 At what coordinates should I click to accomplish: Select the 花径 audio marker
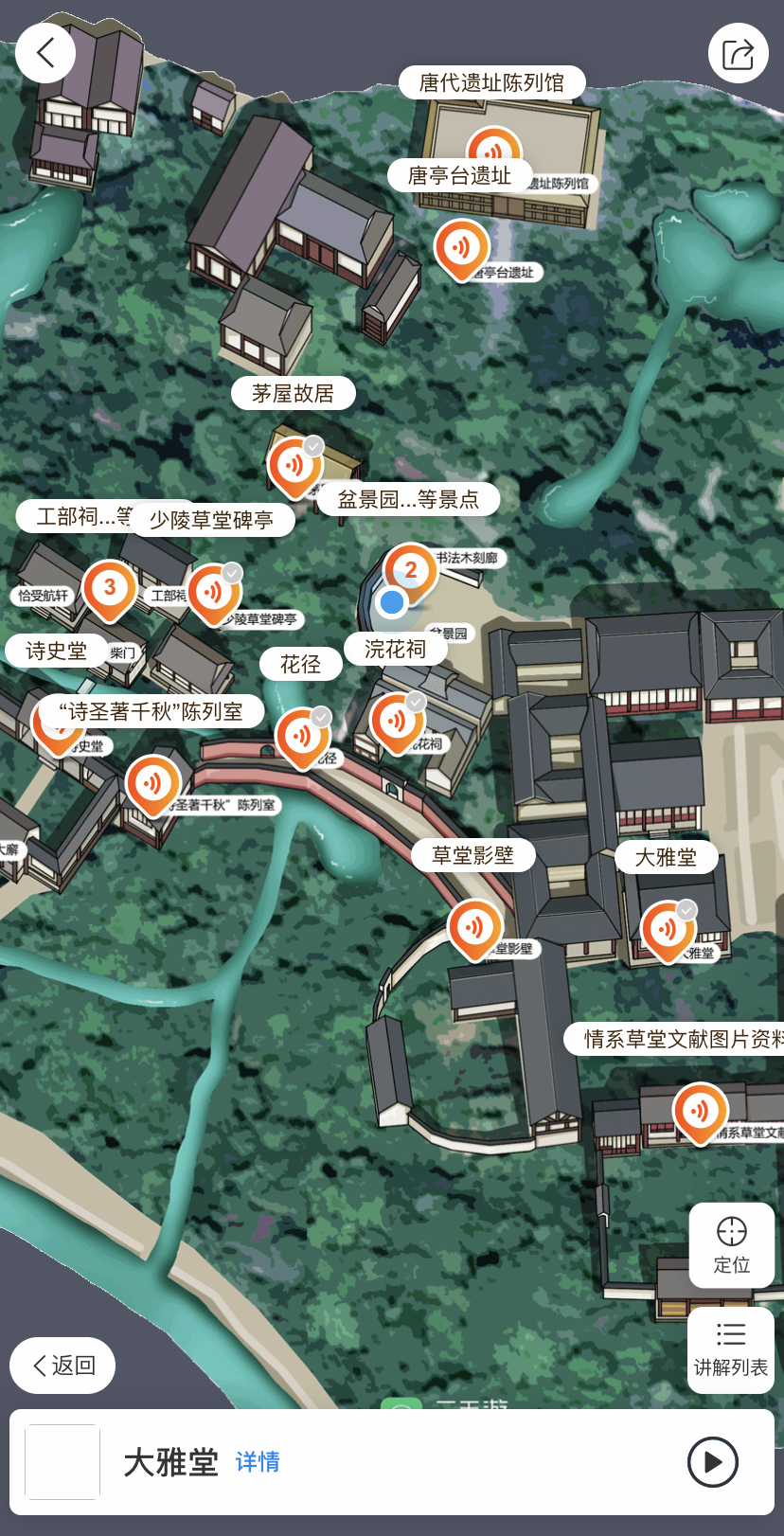click(x=302, y=736)
